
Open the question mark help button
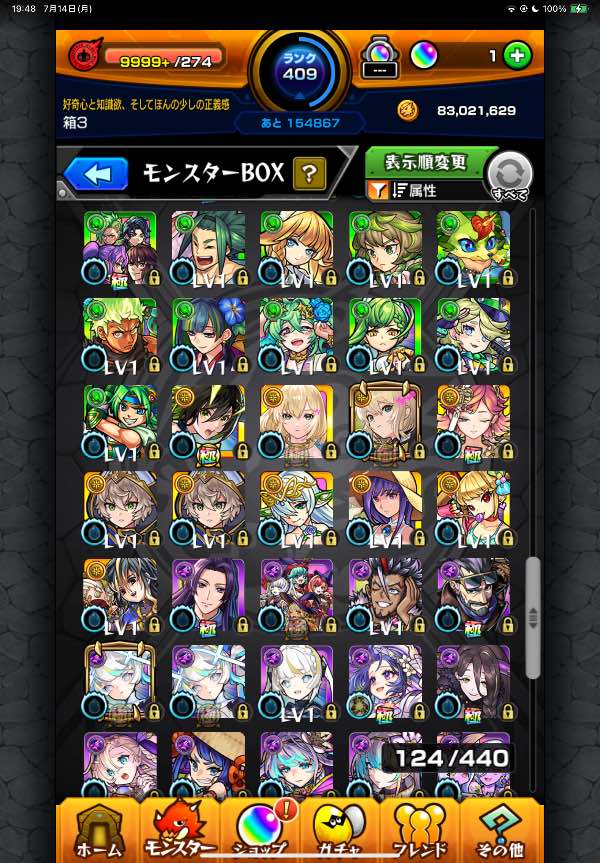click(x=309, y=175)
